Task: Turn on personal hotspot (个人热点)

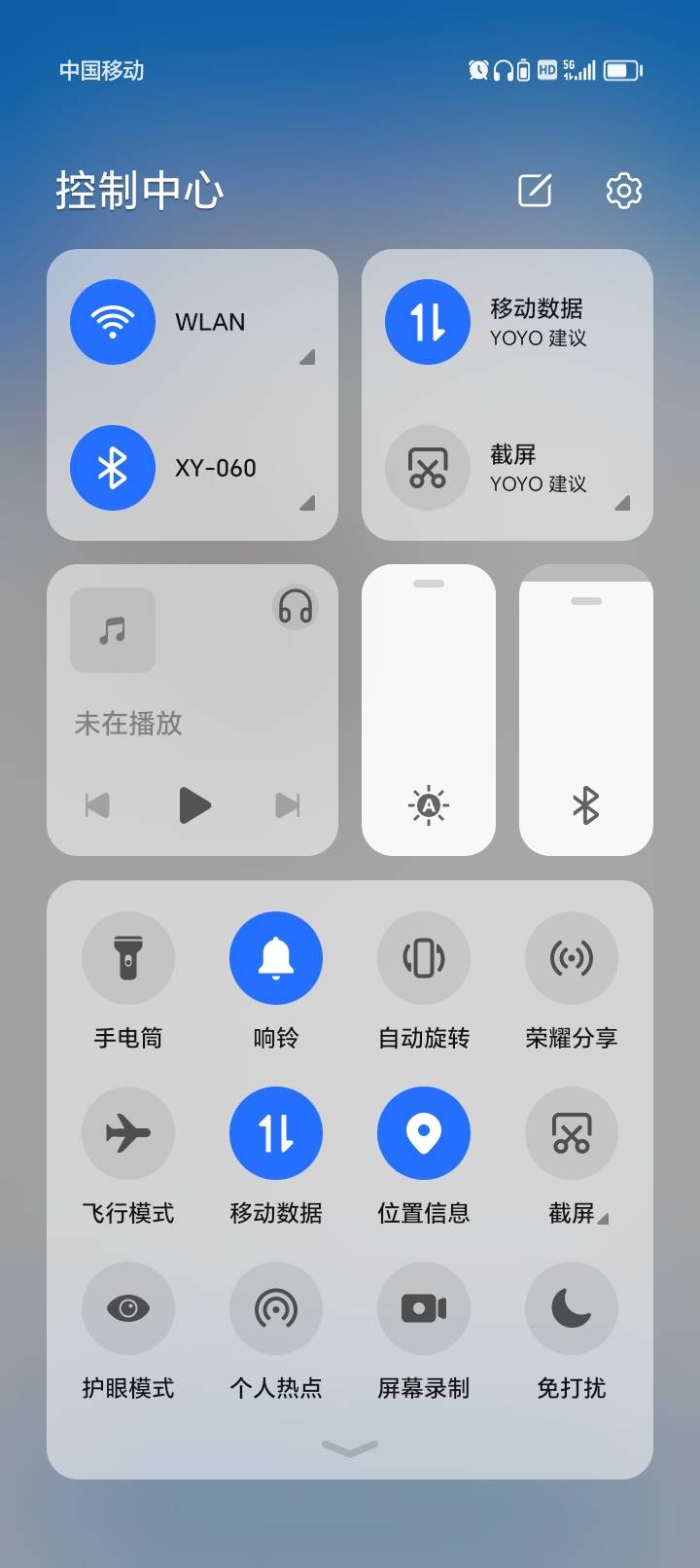Action: point(276,1308)
